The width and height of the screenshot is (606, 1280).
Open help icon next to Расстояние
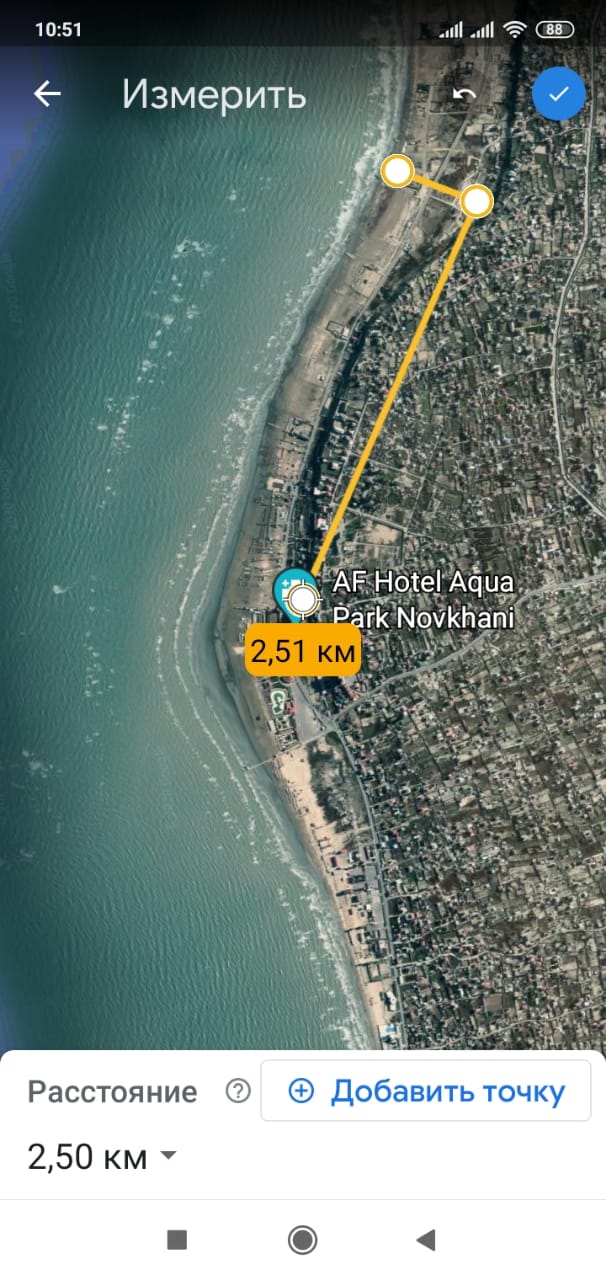tap(238, 1091)
